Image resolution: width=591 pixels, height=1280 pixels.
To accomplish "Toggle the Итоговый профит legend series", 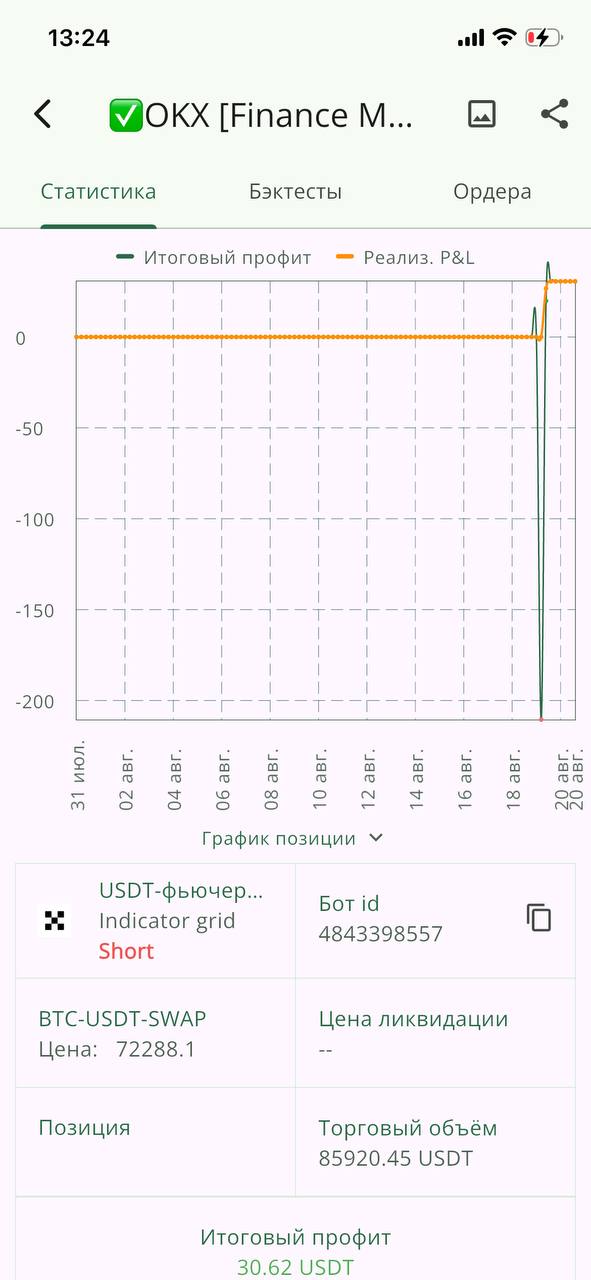I will [214, 258].
